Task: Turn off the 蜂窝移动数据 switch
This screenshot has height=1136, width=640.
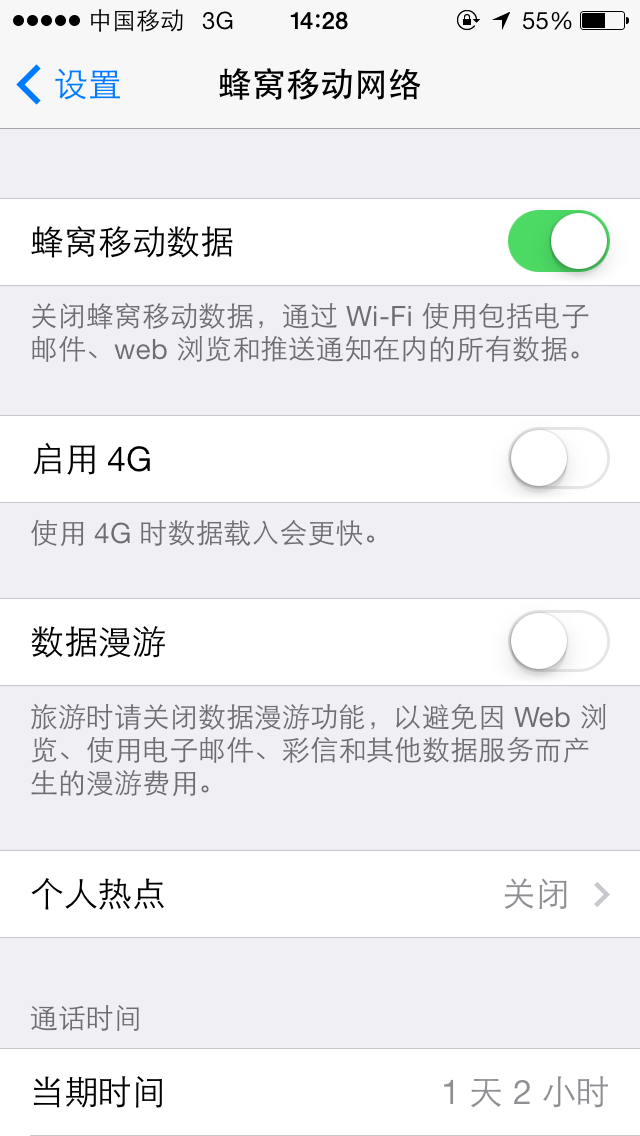Action: click(558, 241)
